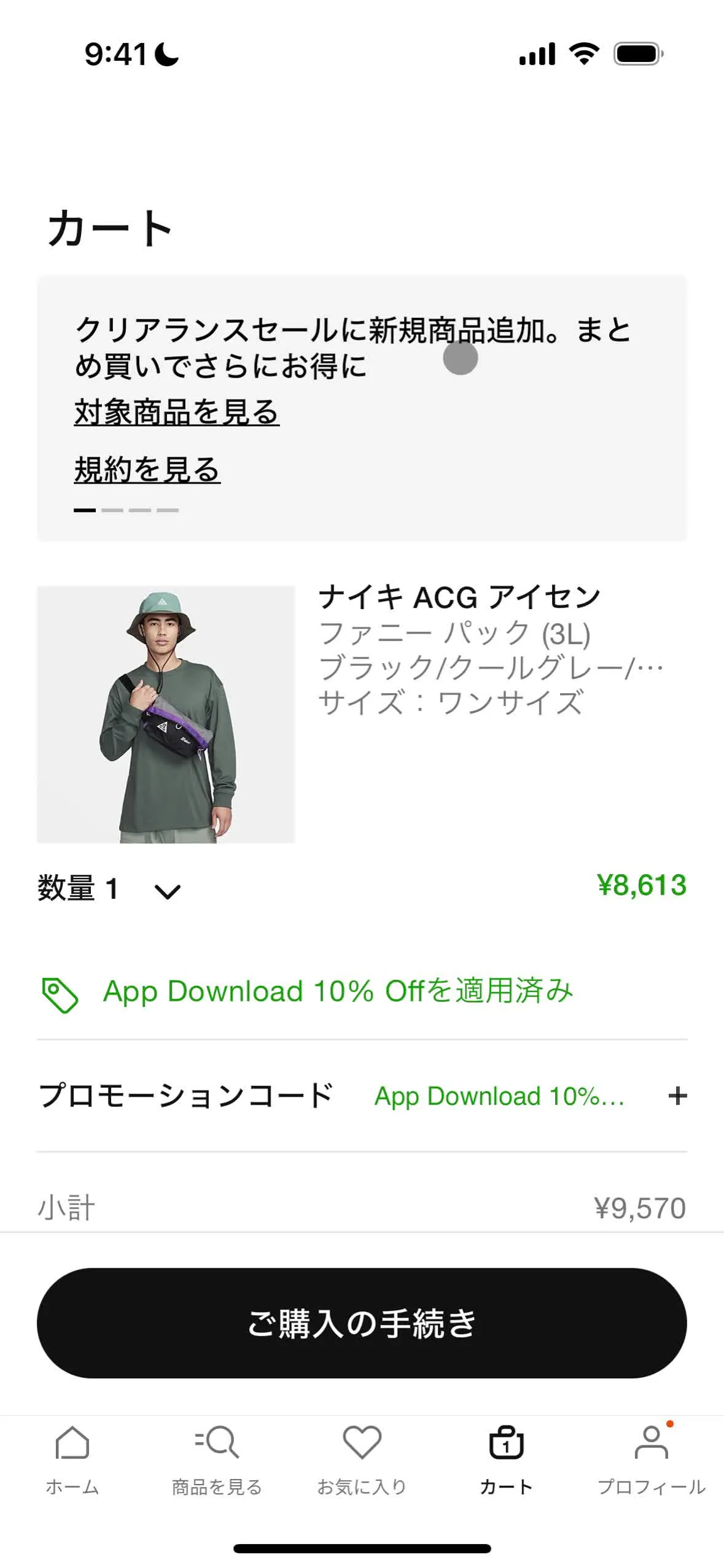Open the 対象商品を見る link
Image resolution: width=724 pixels, height=1568 pixels.
[176, 412]
